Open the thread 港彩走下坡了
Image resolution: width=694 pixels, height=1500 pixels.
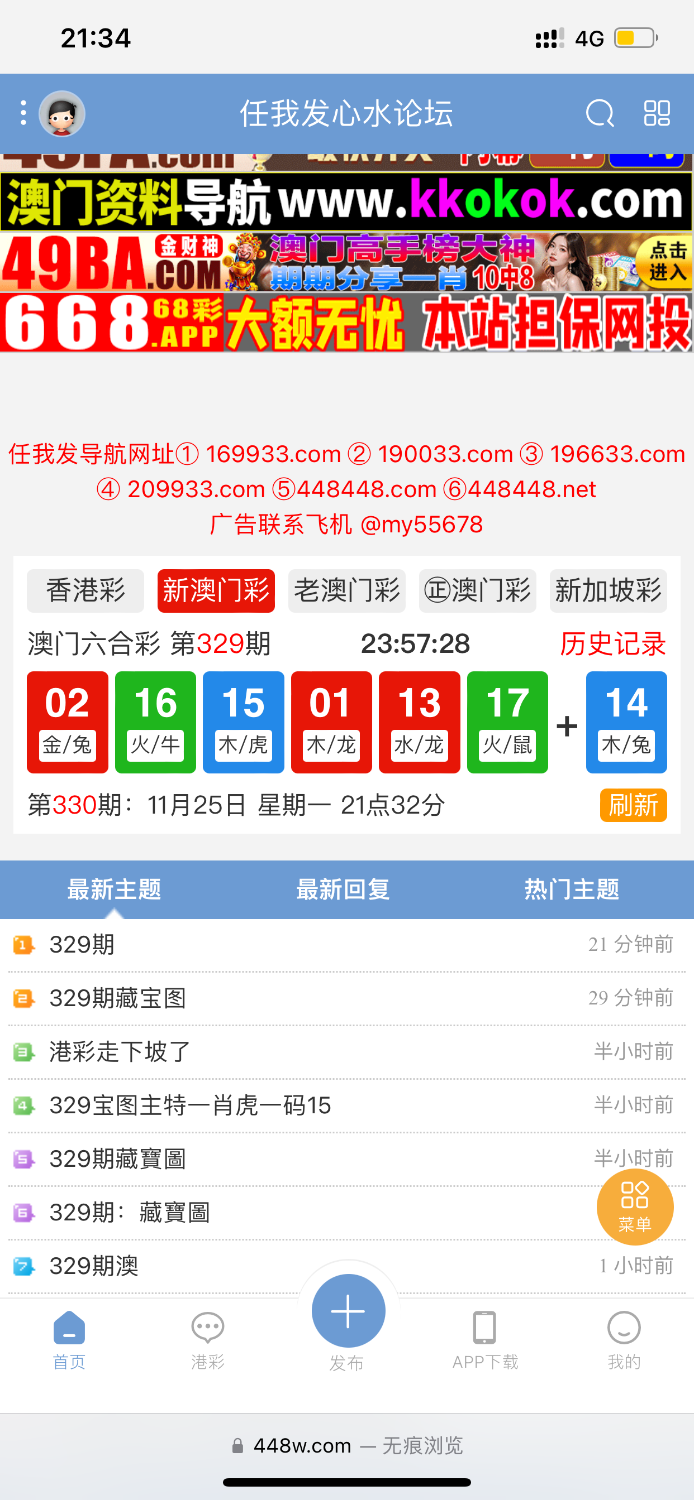pyautogui.click(x=120, y=1052)
